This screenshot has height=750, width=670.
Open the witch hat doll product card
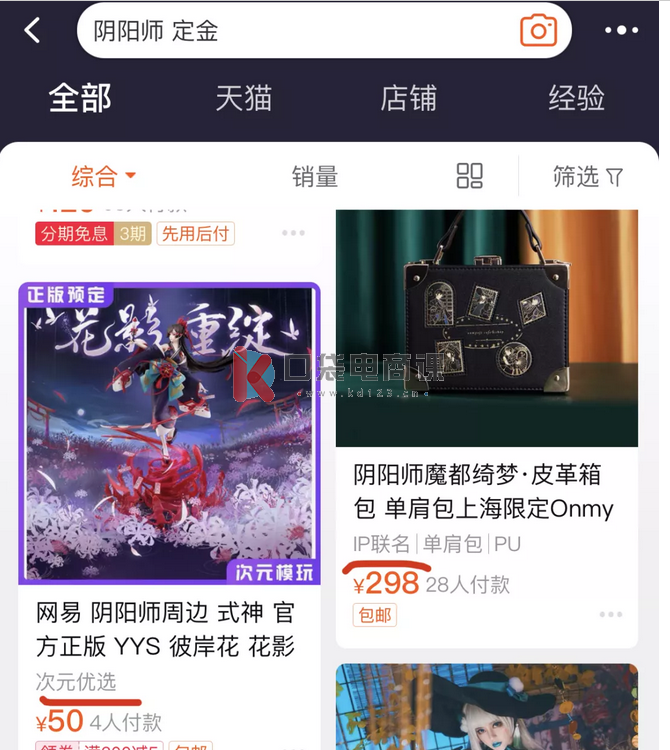(486, 708)
